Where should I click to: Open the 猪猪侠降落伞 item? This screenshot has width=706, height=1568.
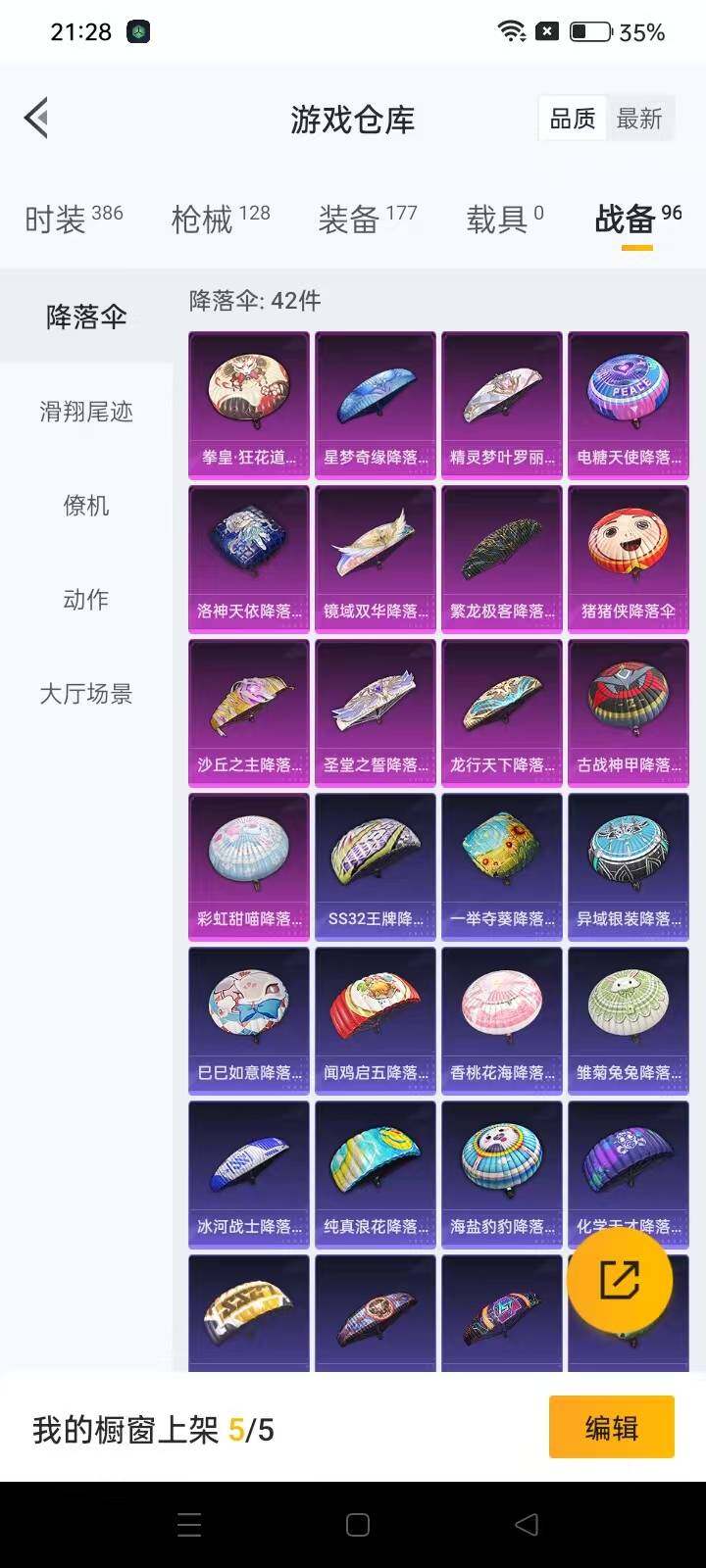[628, 558]
